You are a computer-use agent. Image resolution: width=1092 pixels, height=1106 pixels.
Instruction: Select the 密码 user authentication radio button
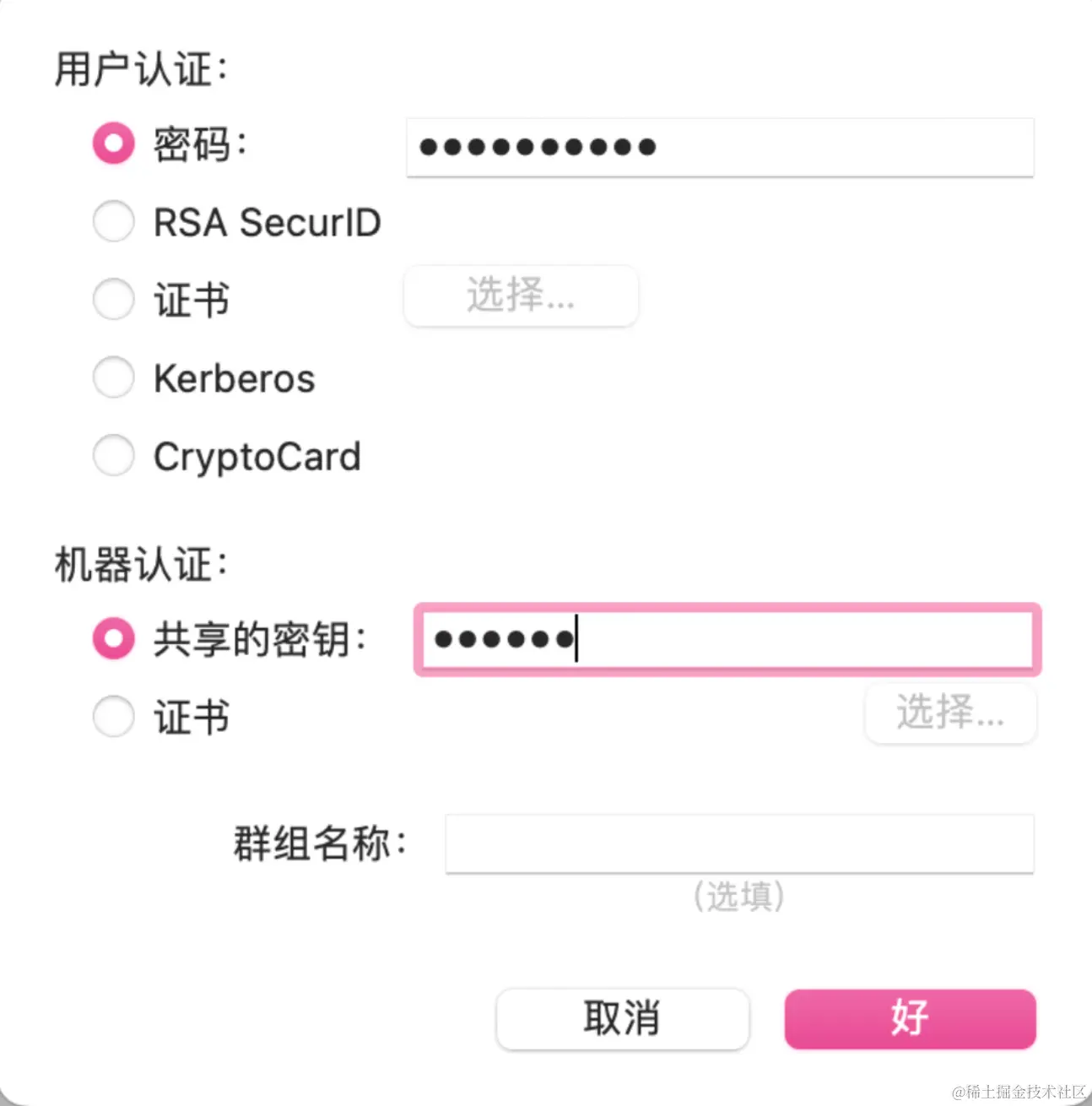point(113,143)
